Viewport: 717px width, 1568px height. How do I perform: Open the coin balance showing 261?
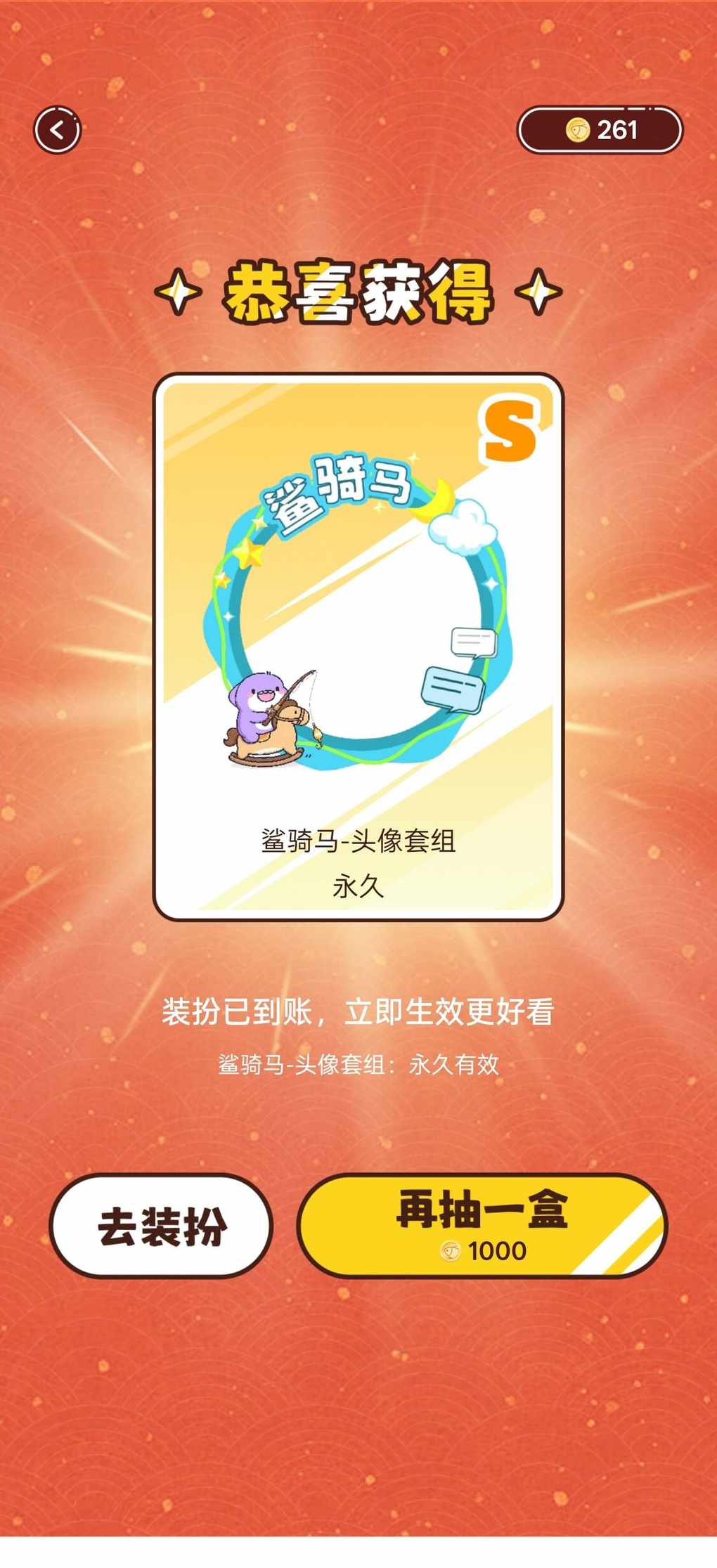(600, 129)
